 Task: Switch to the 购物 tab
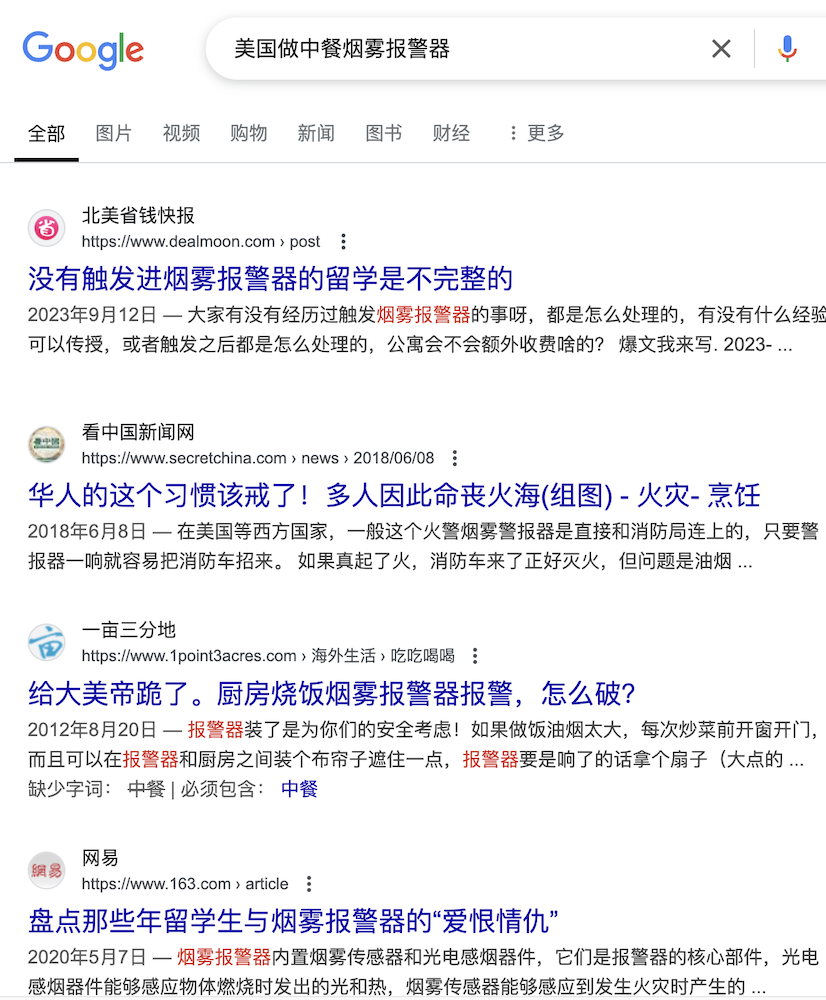[248, 133]
